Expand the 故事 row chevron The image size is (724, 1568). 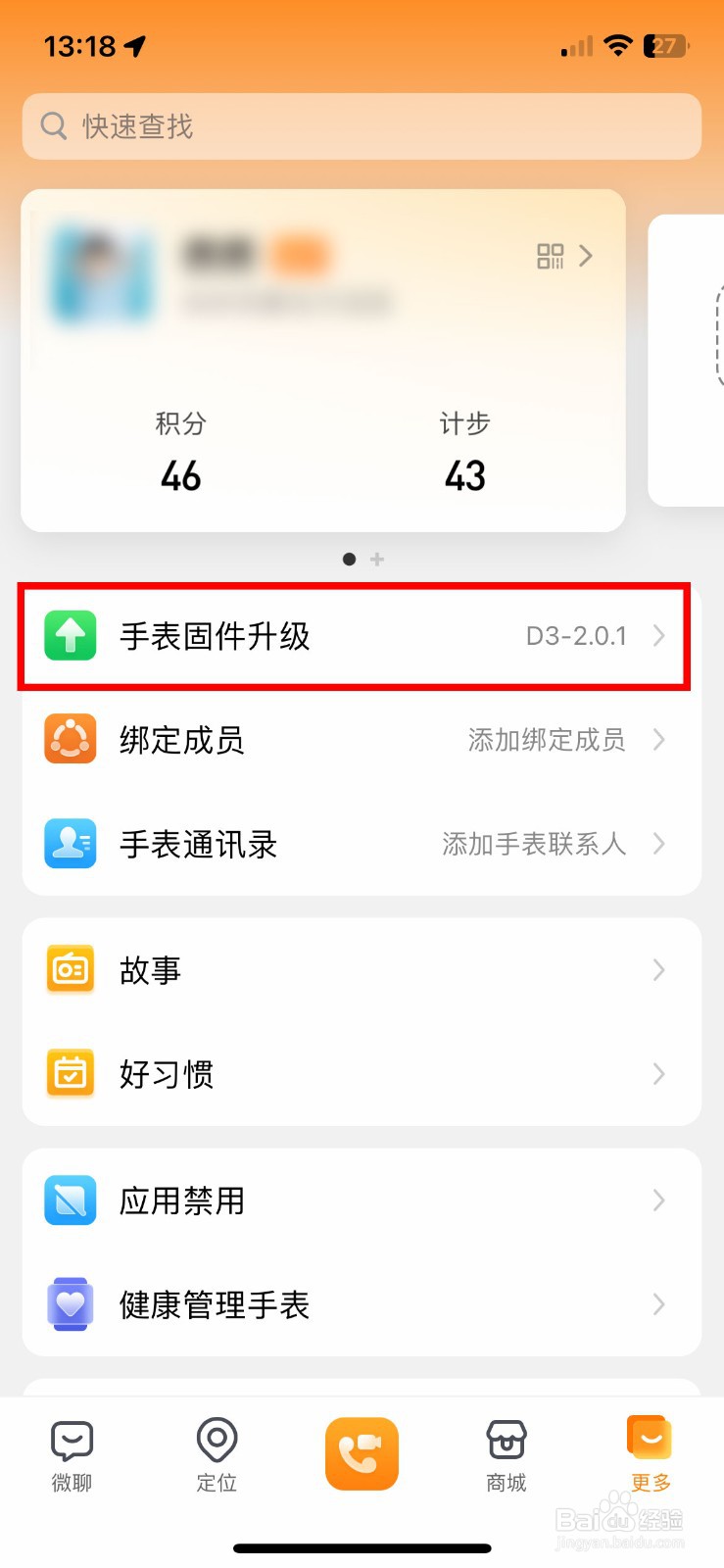point(658,969)
